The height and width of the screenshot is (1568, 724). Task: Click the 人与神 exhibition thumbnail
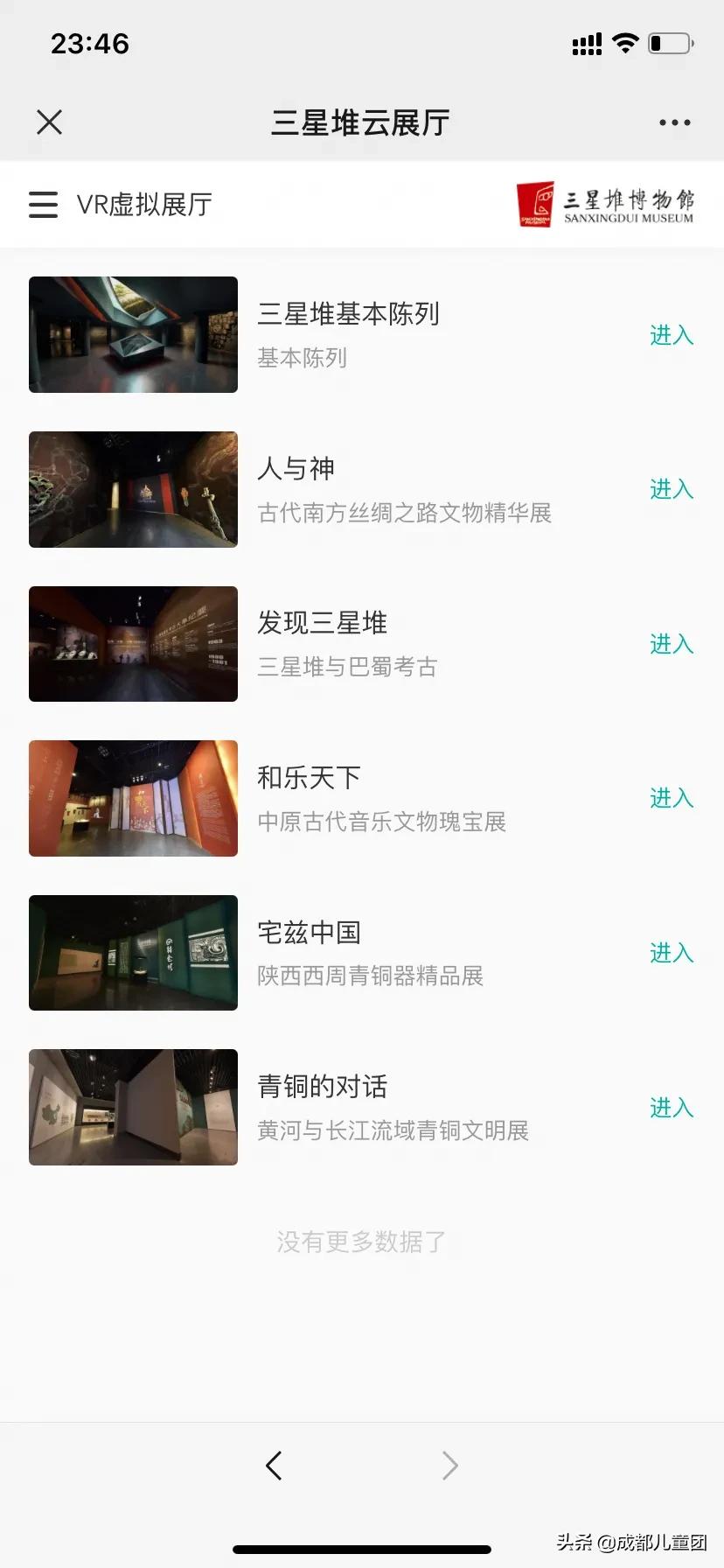[x=133, y=489]
